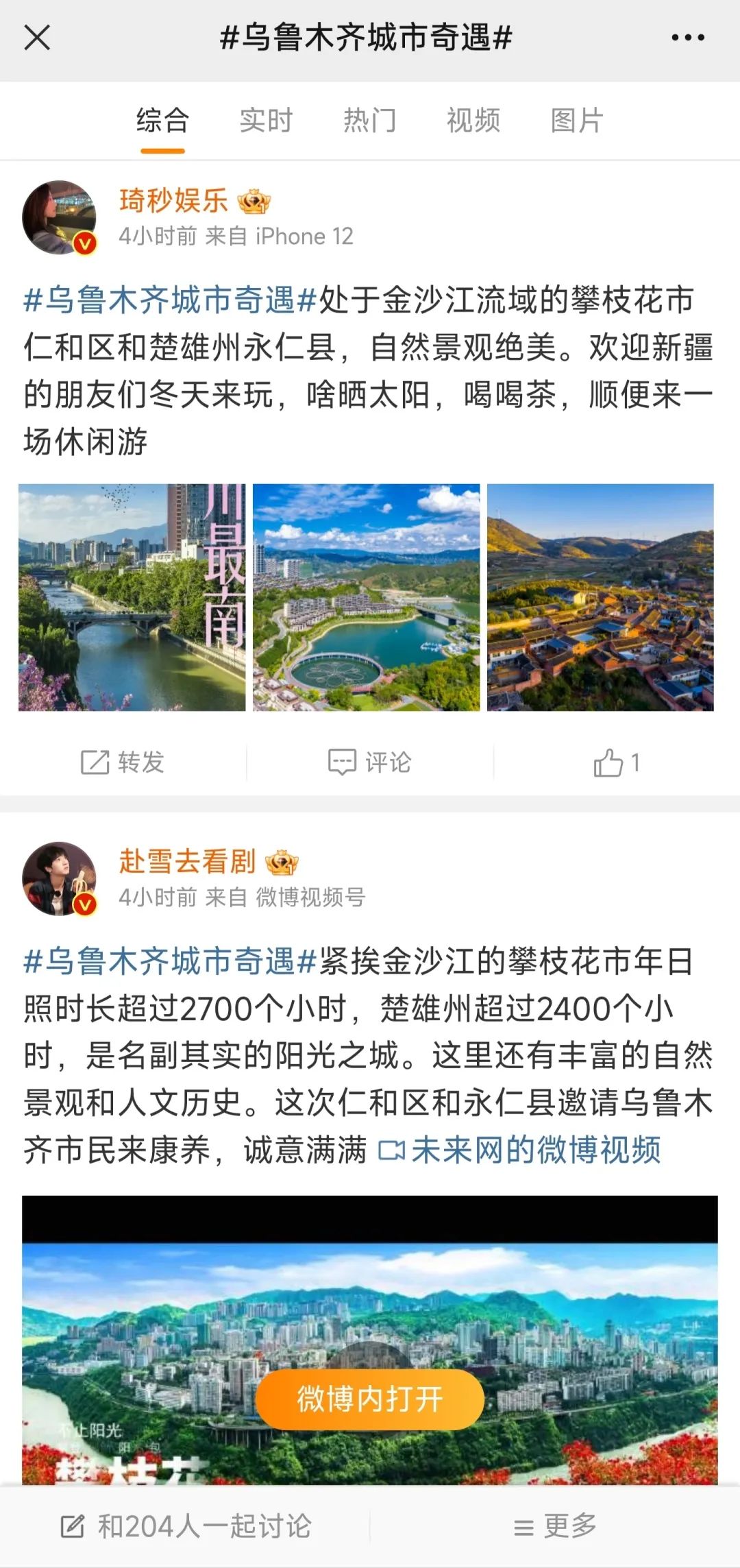Close the topic page with X

click(37, 38)
